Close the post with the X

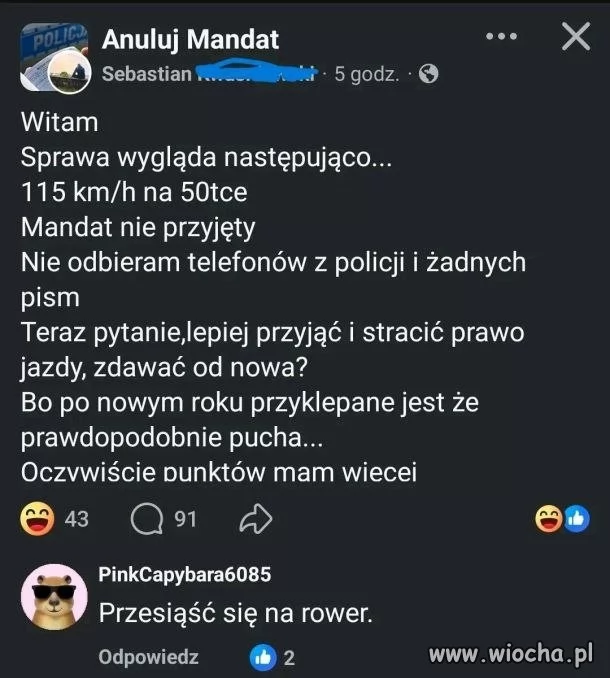pyautogui.click(x=575, y=37)
